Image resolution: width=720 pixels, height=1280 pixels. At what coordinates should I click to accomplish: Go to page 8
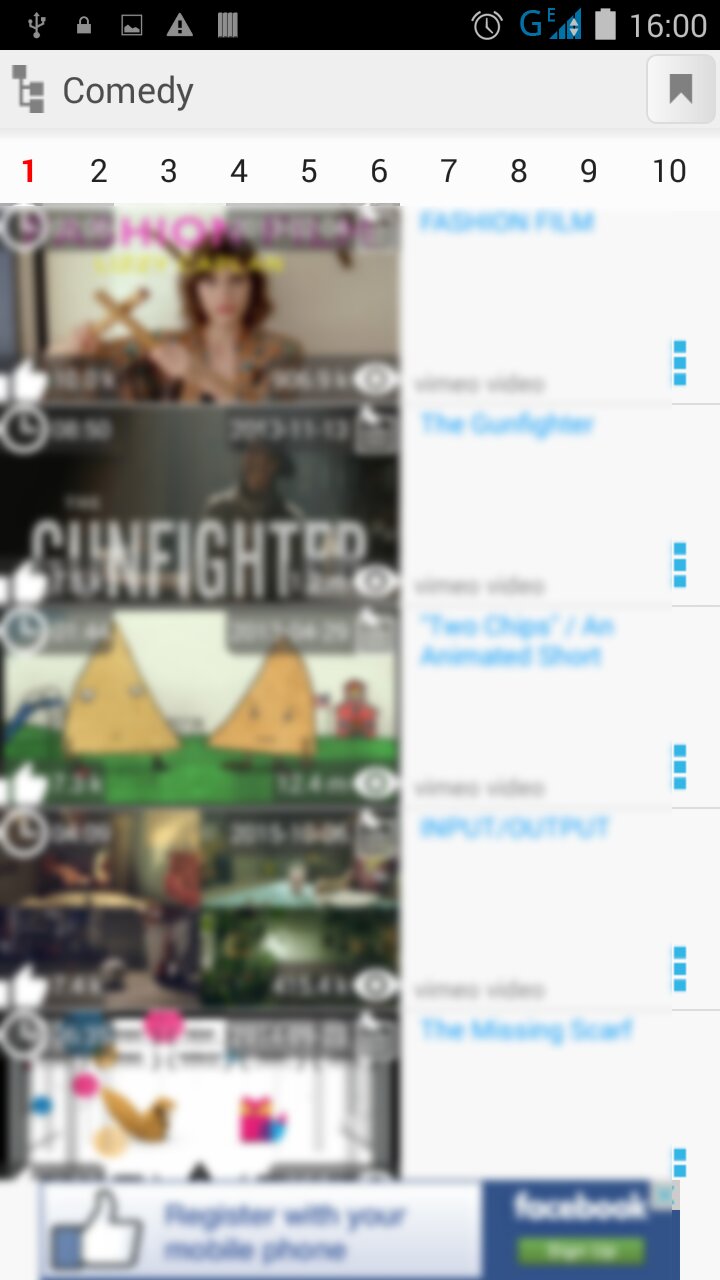518,172
